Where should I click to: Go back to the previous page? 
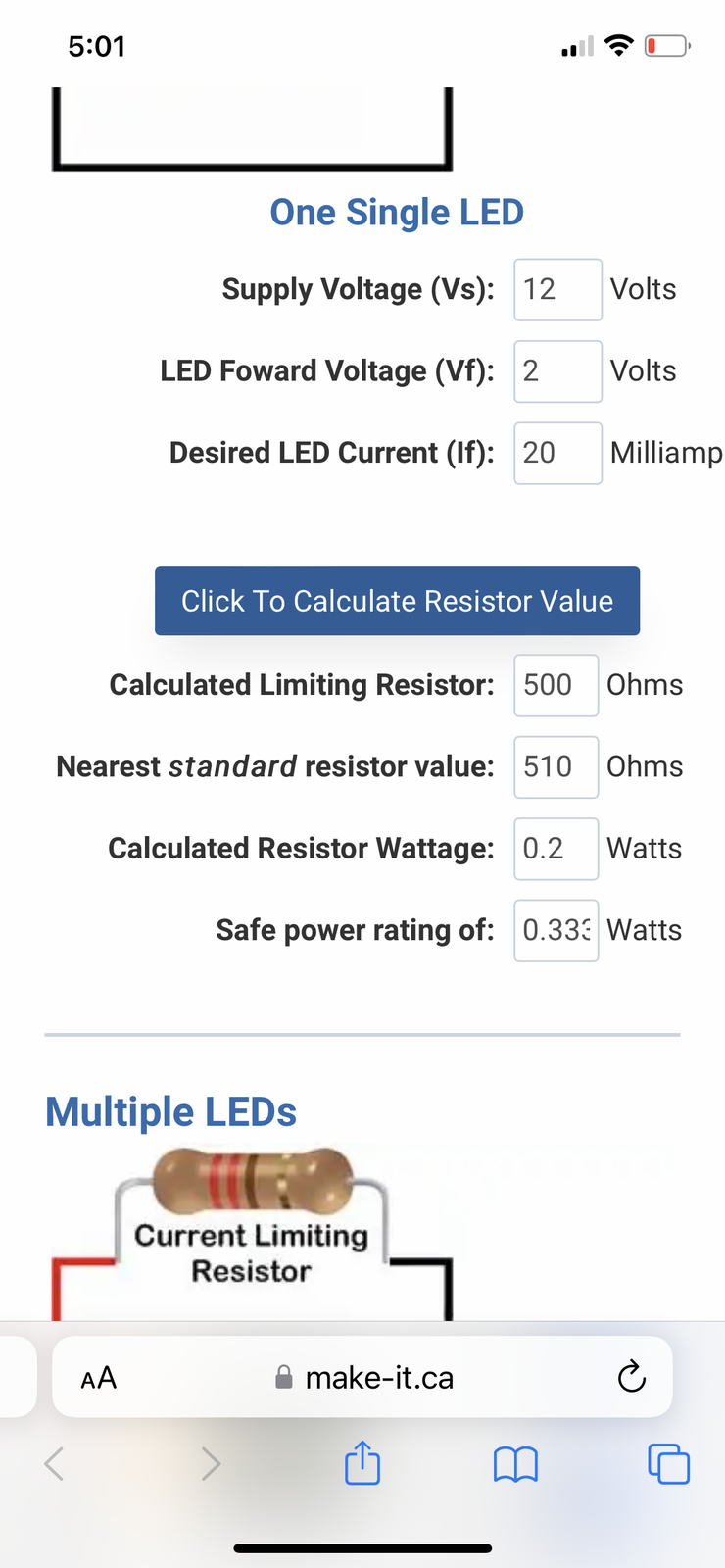pyautogui.click(x=55, y=1464)
